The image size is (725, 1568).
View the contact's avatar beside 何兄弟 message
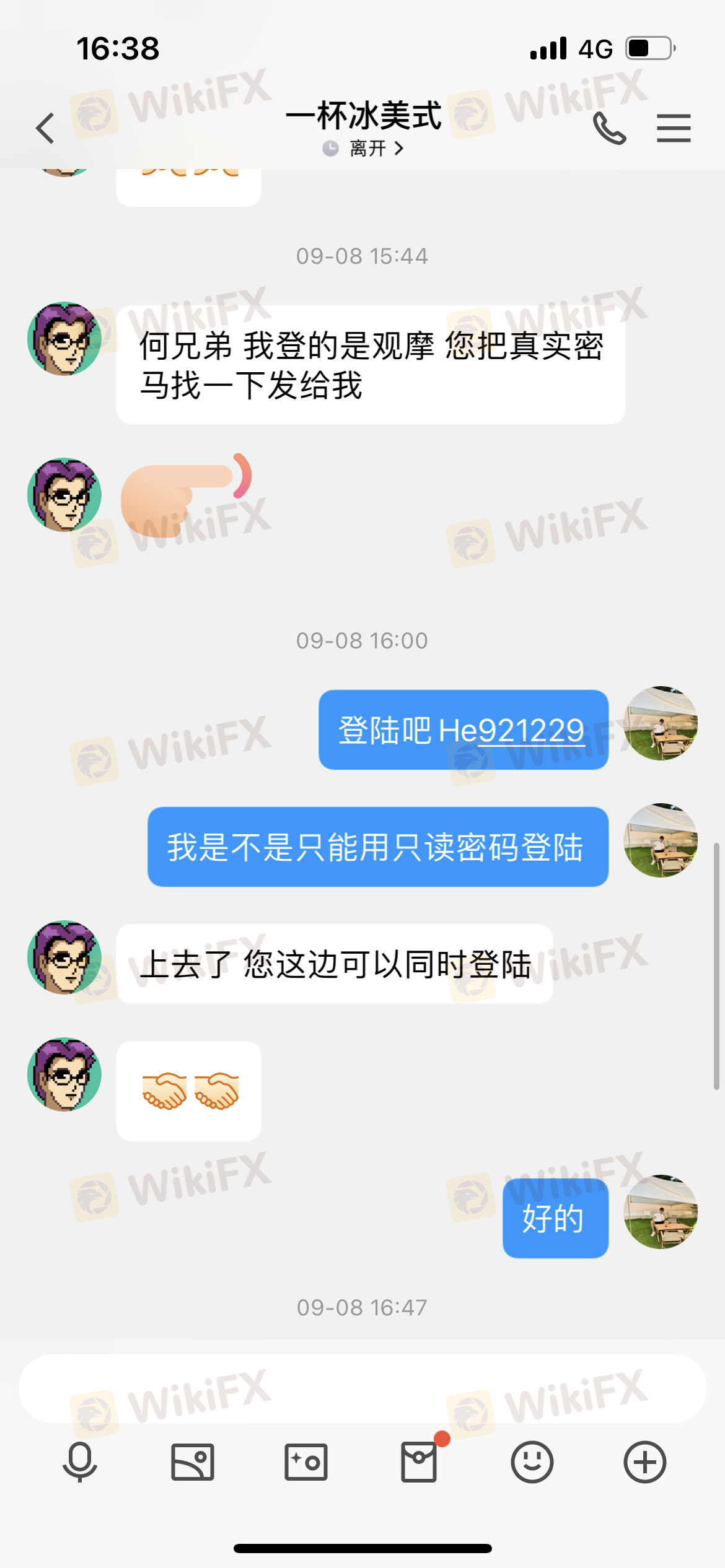click(64, 339)
